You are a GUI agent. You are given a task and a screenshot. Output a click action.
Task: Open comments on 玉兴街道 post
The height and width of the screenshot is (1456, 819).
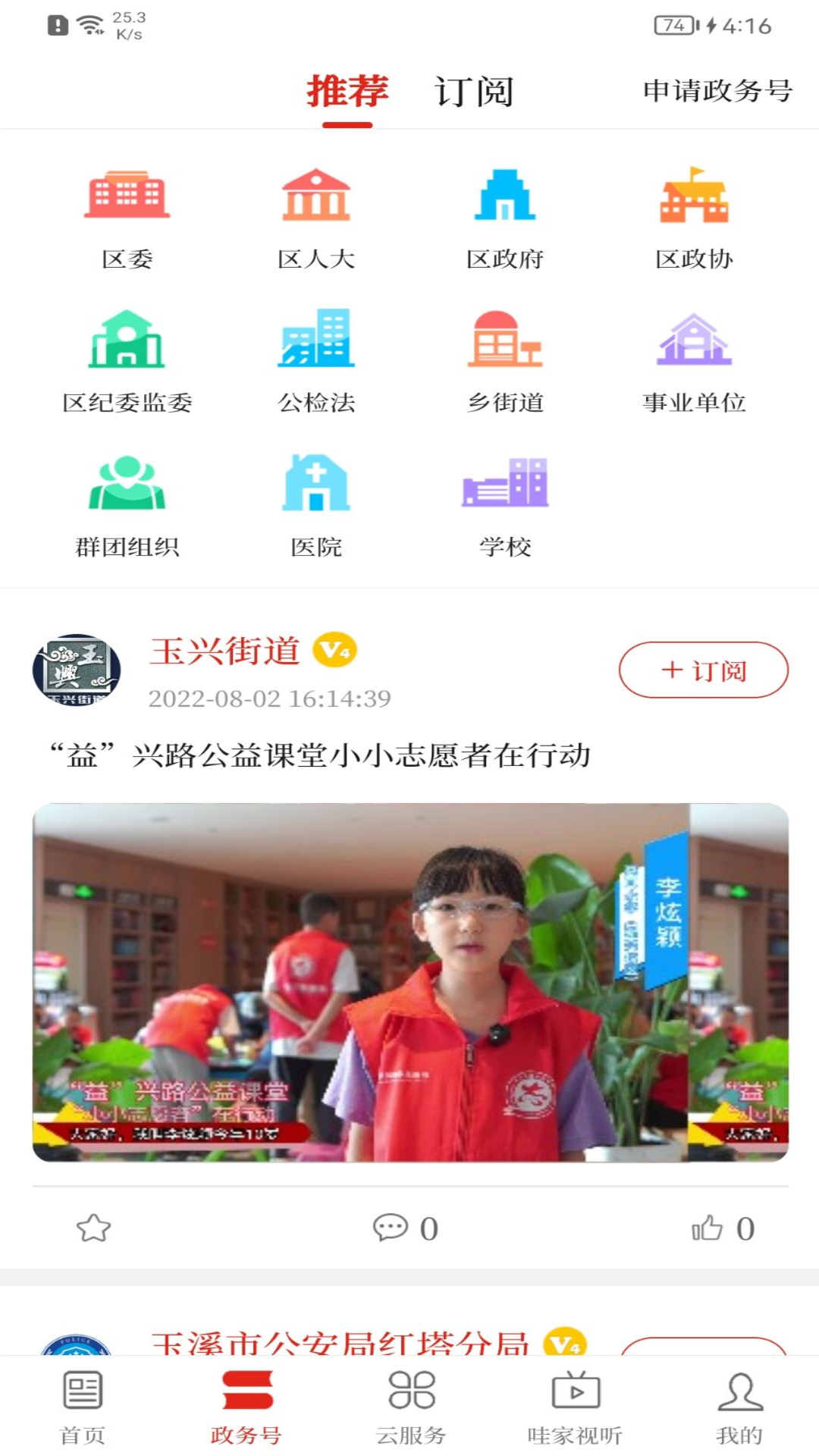[405, 1228]
